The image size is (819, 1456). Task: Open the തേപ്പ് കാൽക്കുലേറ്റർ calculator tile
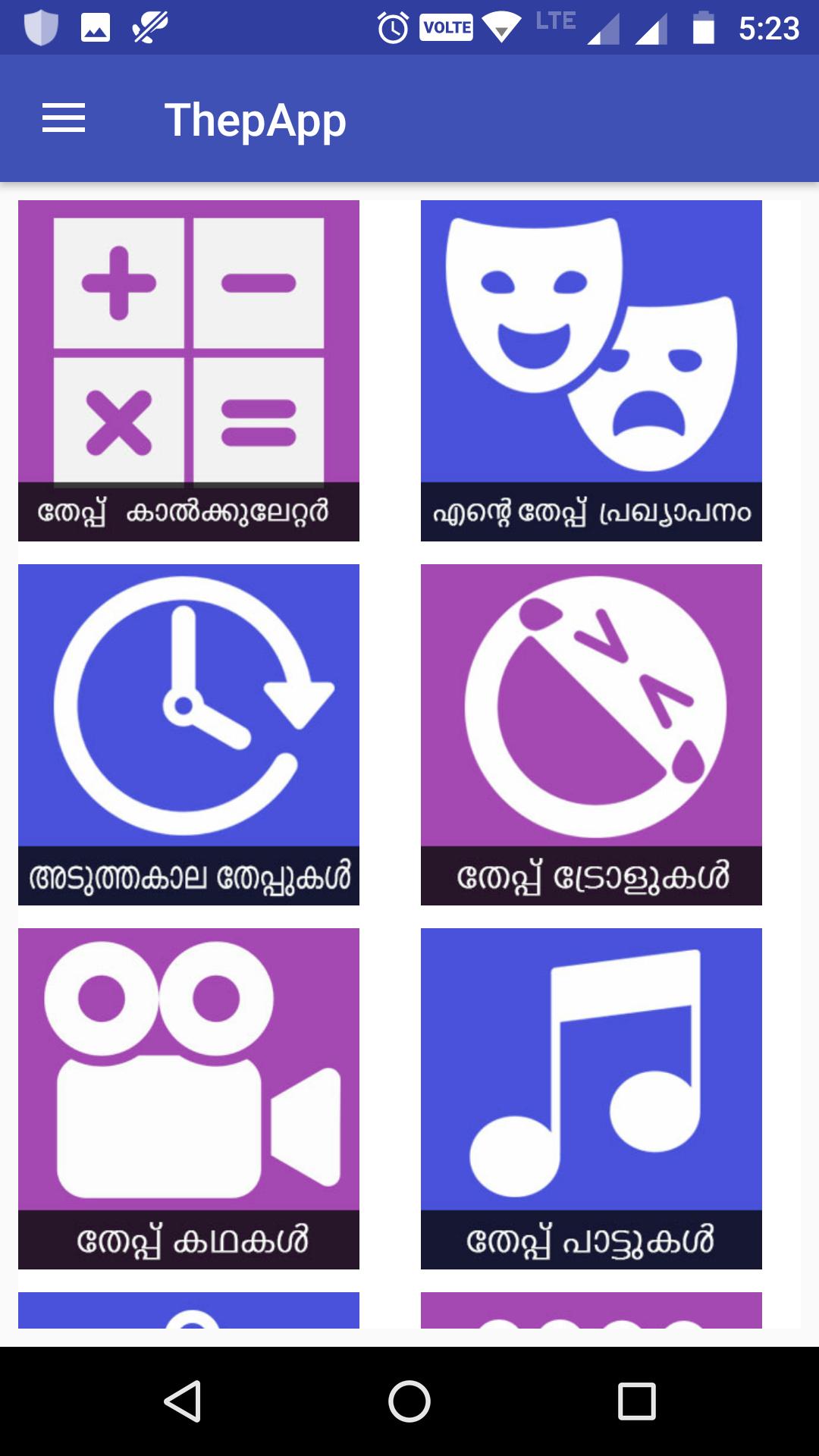coord(189,370)
